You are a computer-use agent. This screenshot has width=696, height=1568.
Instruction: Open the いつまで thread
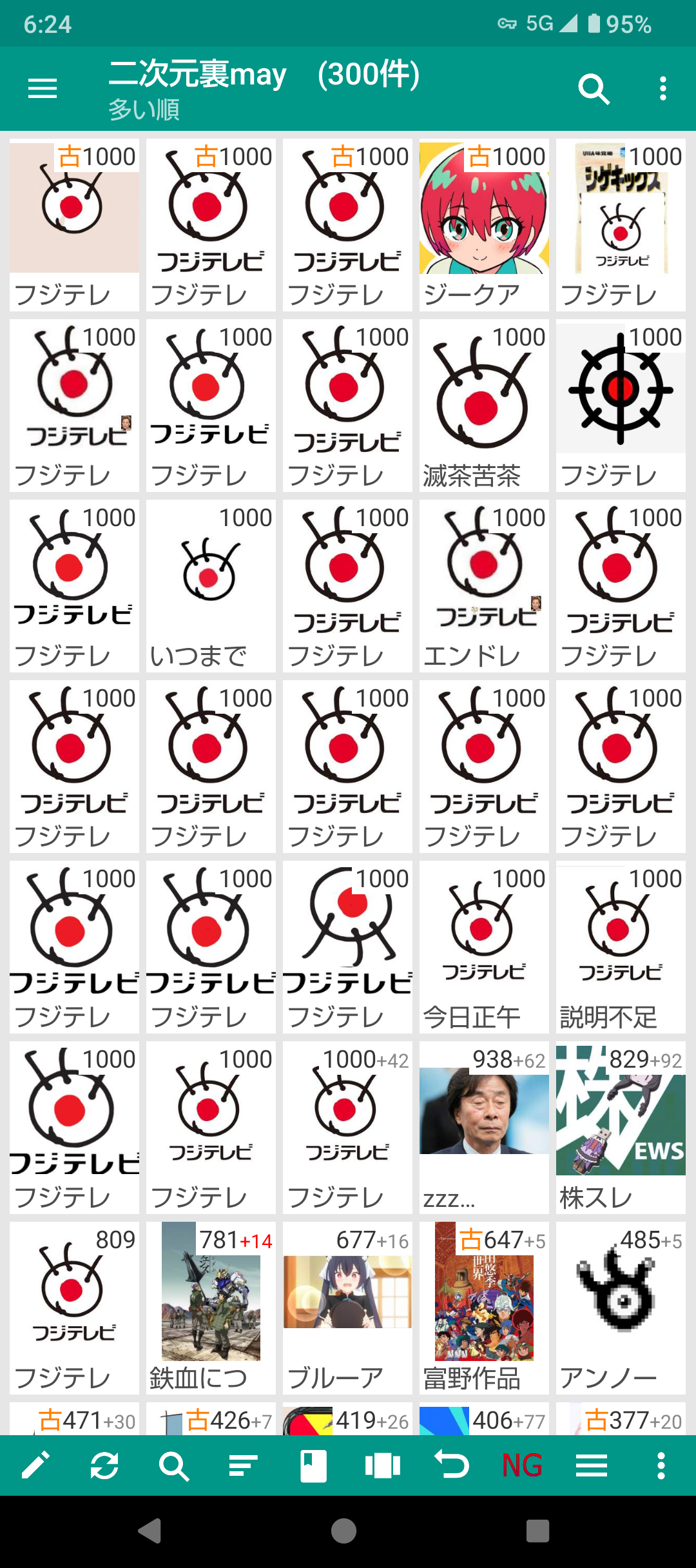tap(211, 586)
